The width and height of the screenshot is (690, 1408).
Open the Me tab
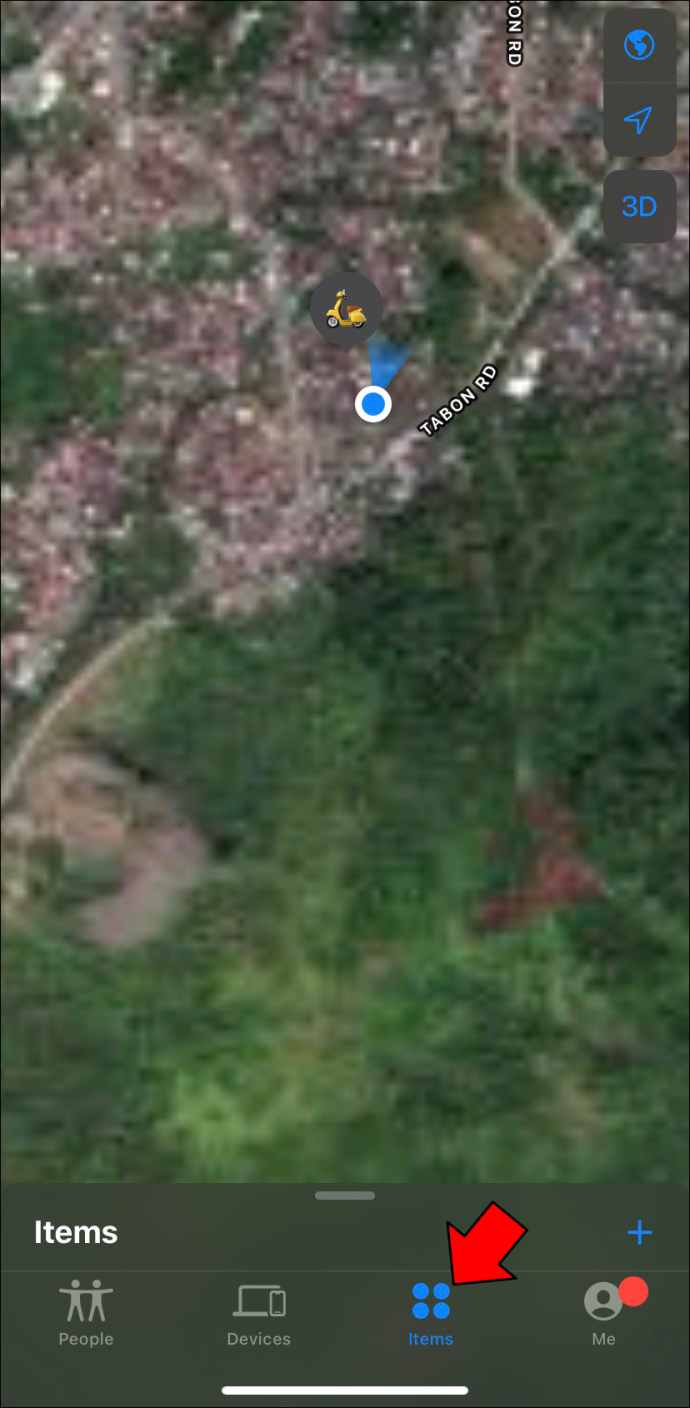click(604, 1313)
